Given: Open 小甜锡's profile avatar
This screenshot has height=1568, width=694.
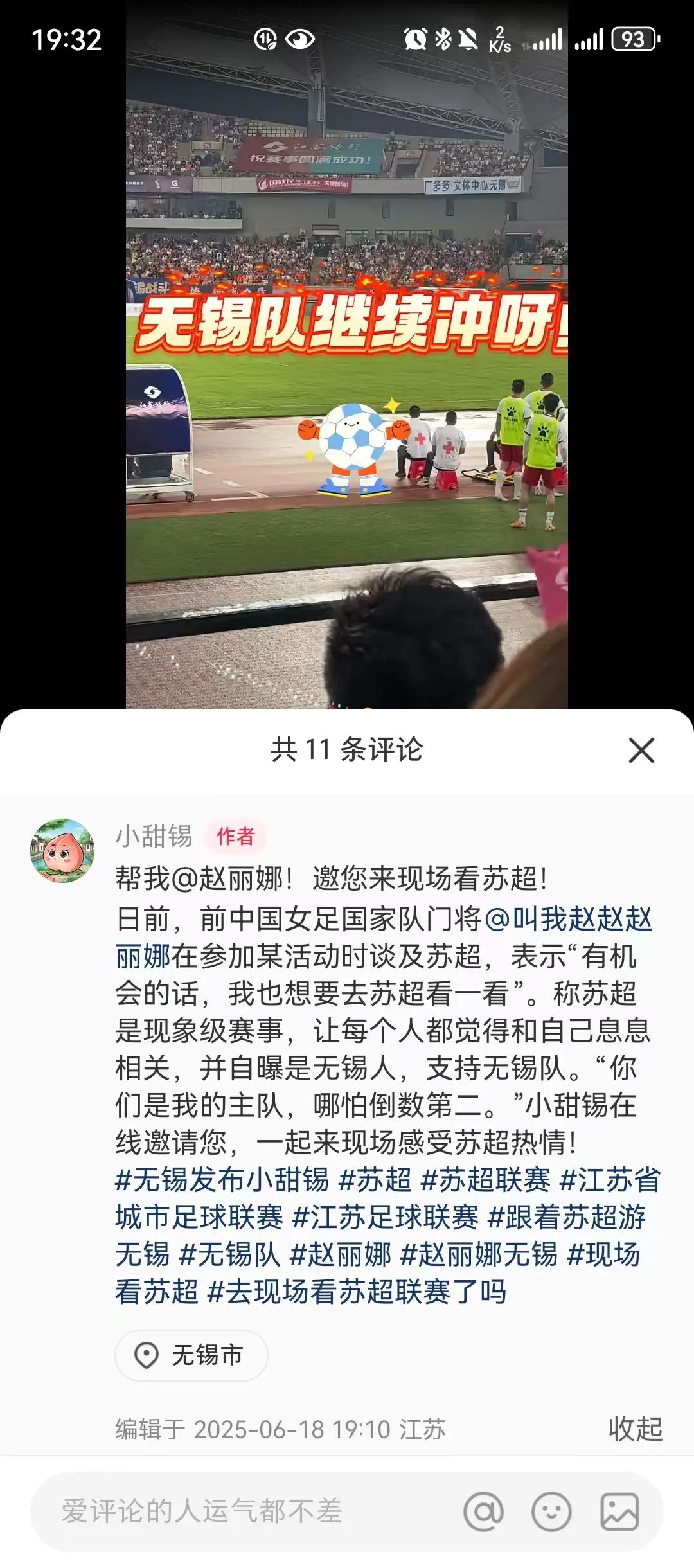Looking at the screenshot, I should point(63,850).
